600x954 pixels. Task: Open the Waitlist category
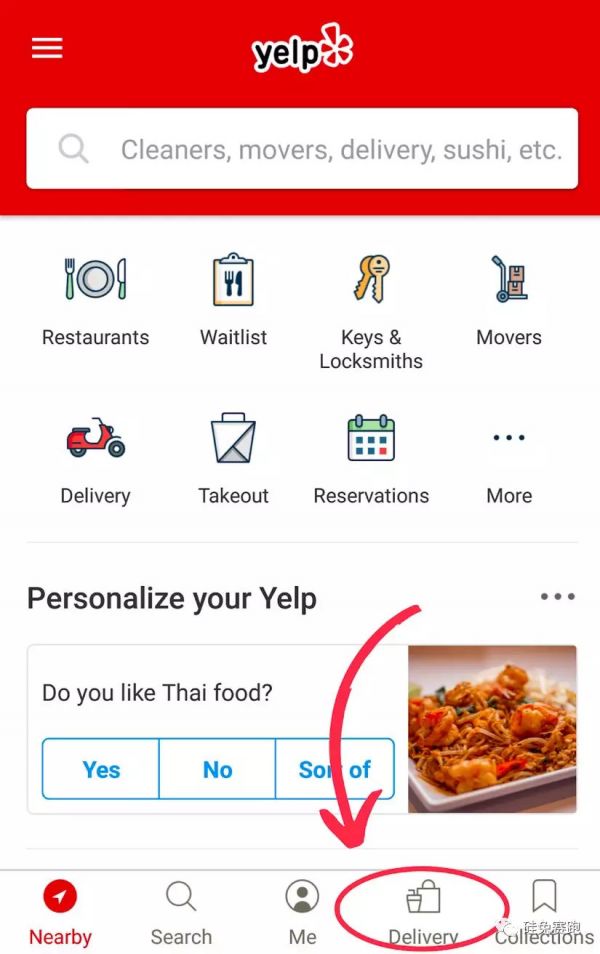click(233, 301)
